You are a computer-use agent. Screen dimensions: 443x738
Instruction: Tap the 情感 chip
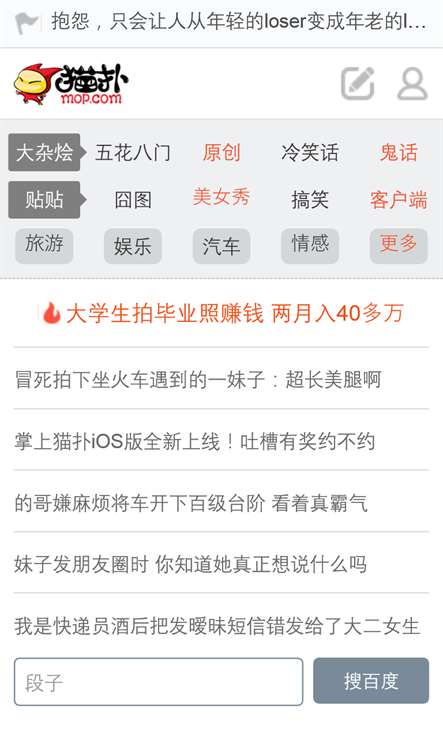coord(310,246)
